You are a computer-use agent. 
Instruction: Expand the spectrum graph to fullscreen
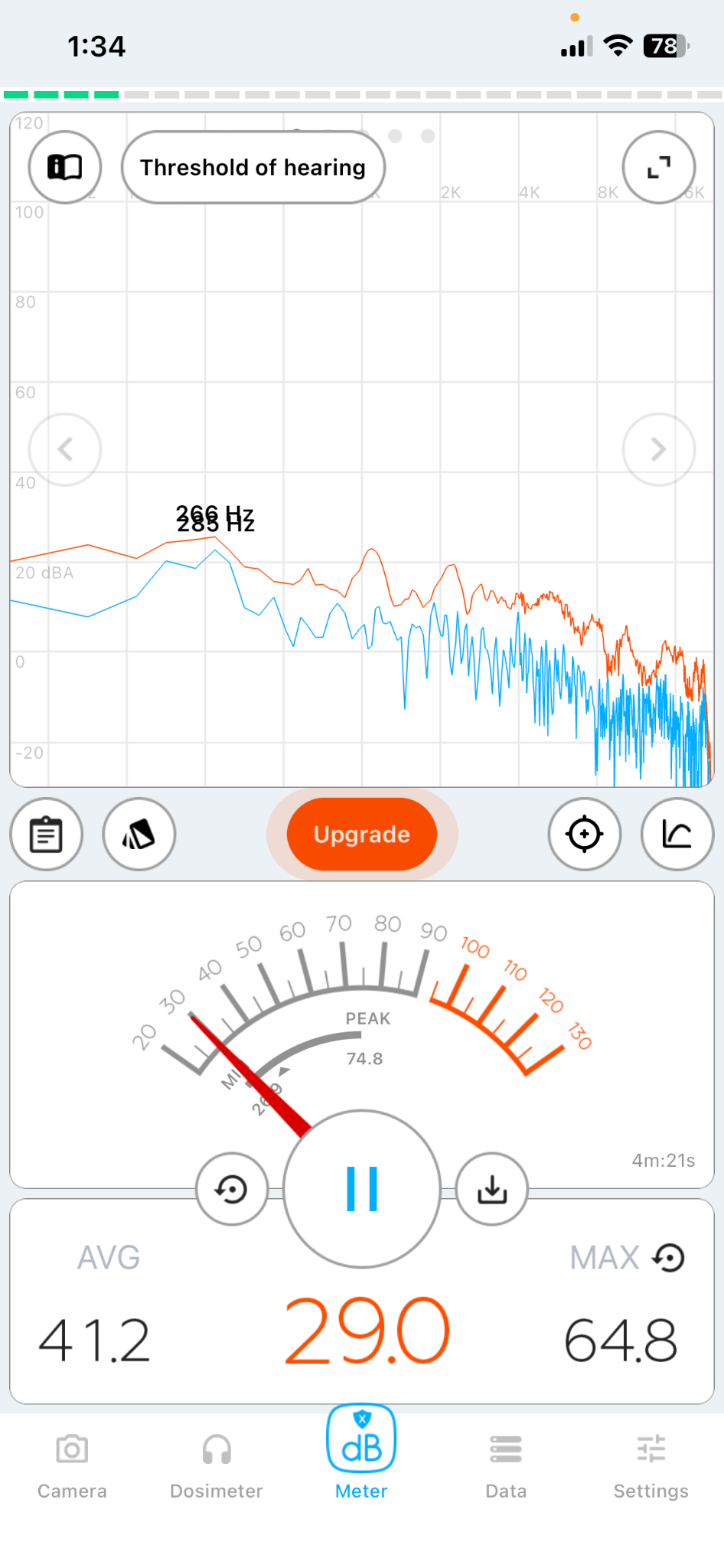pos(659,167)
